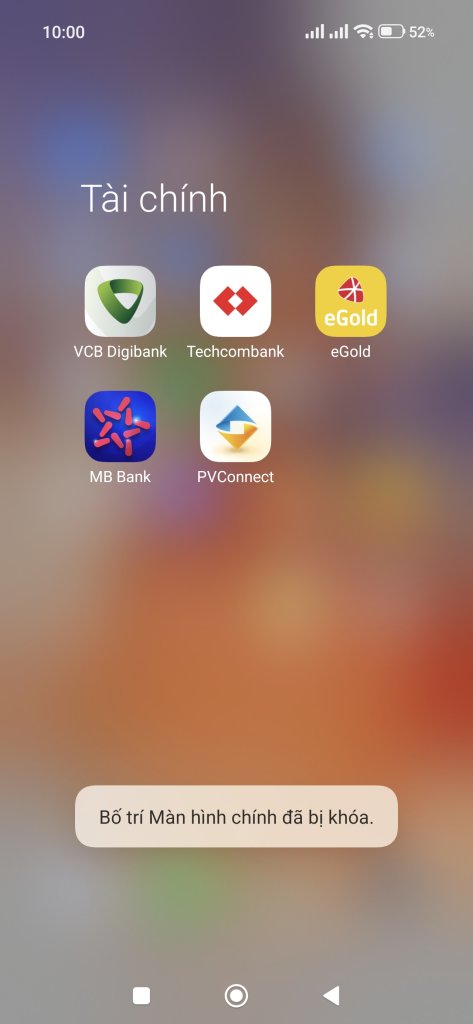Screen dimensions: 473x1024
Task: Tap the Tài chính folder title
Action: tap(154, 199)
